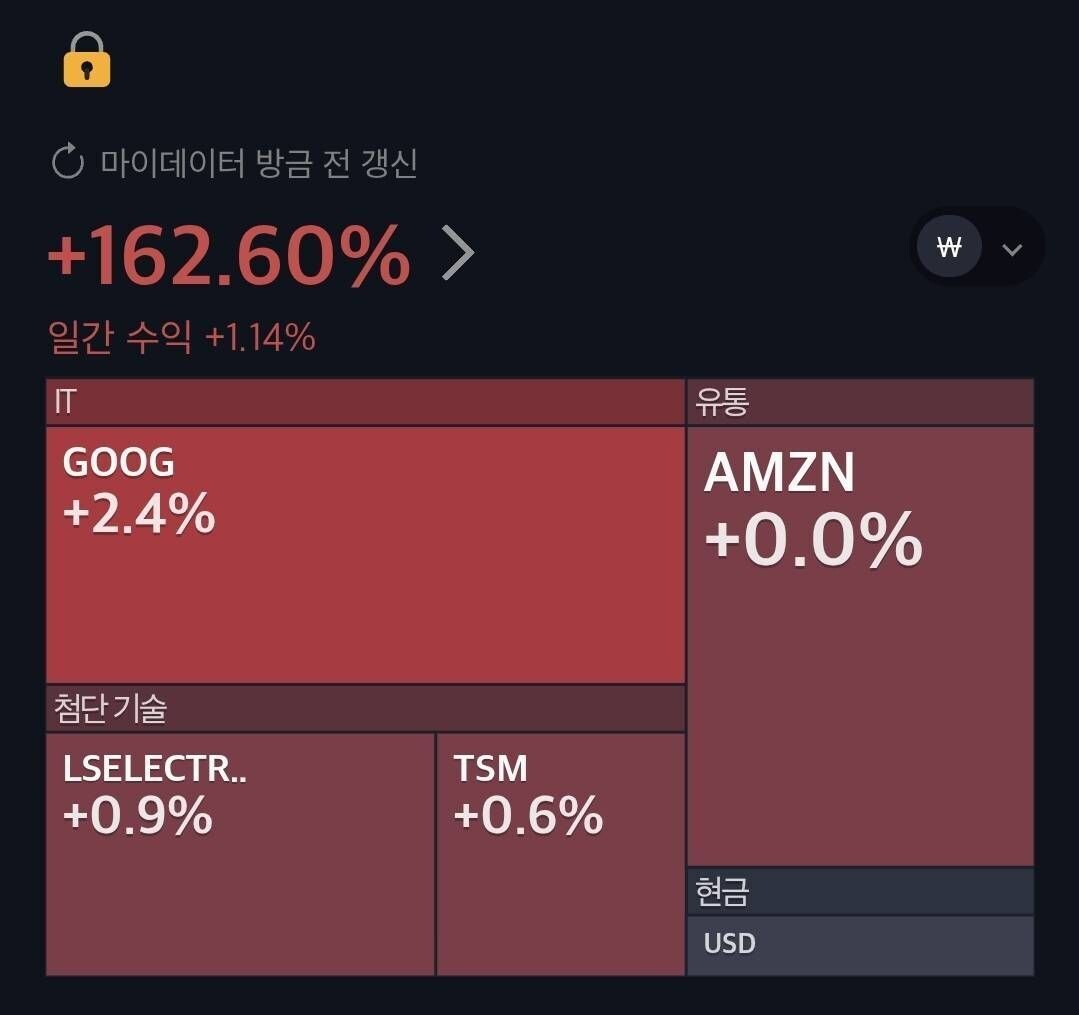View the TSM tile details

click(560, 853)
